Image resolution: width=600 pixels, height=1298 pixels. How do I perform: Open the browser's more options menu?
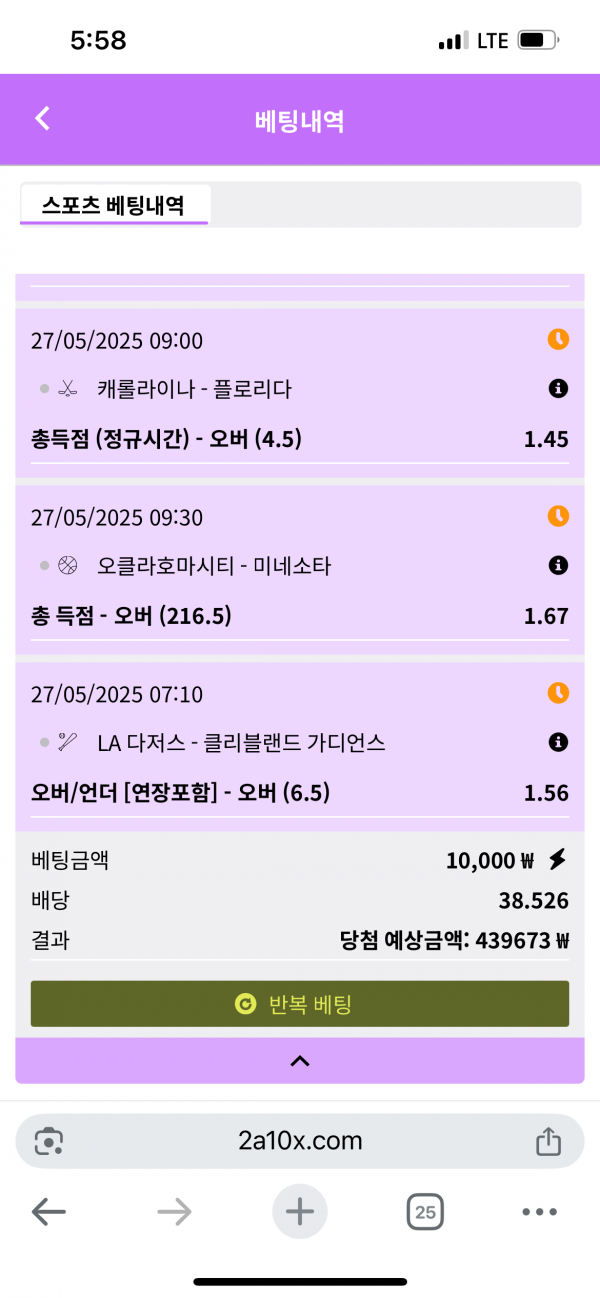point(539,1213)
